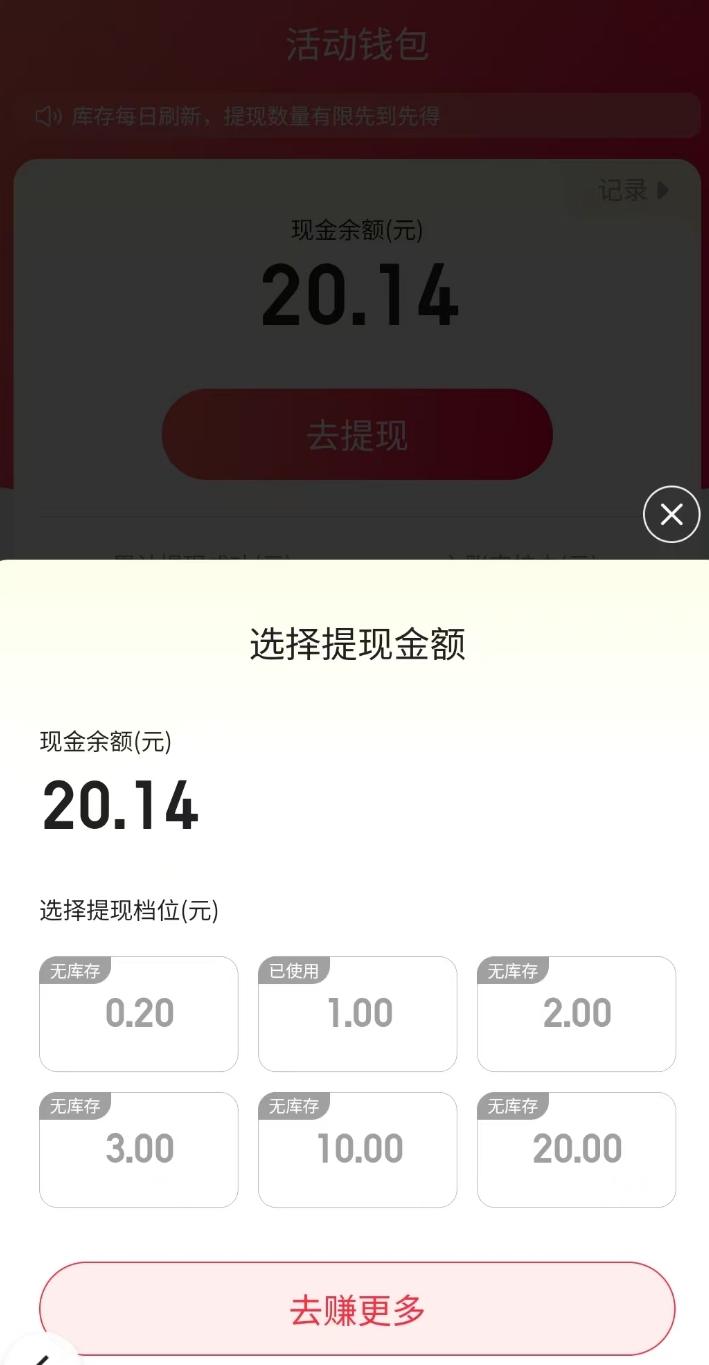The height and width of the screenshot is (1365, 709).
Task: Select the 0.20 yuan withdrawal tier
Action: click(139, 1014)
